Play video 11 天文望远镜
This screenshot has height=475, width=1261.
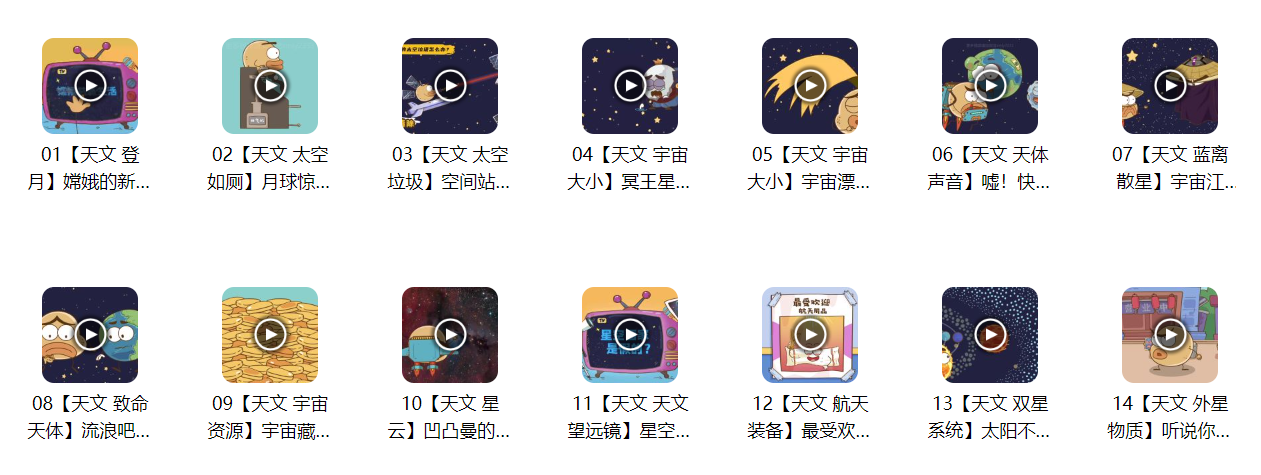pos(630,335)
